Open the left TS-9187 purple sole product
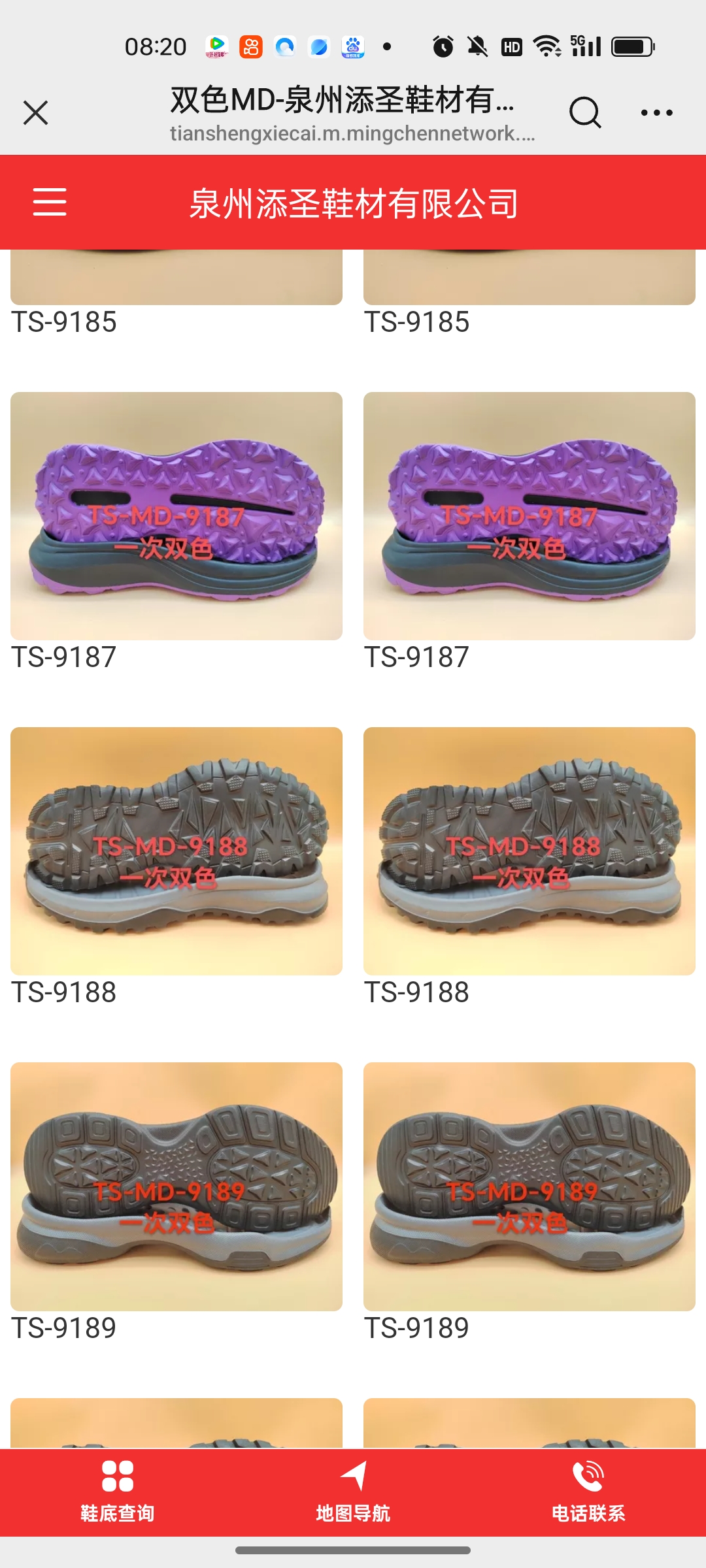 176,516
